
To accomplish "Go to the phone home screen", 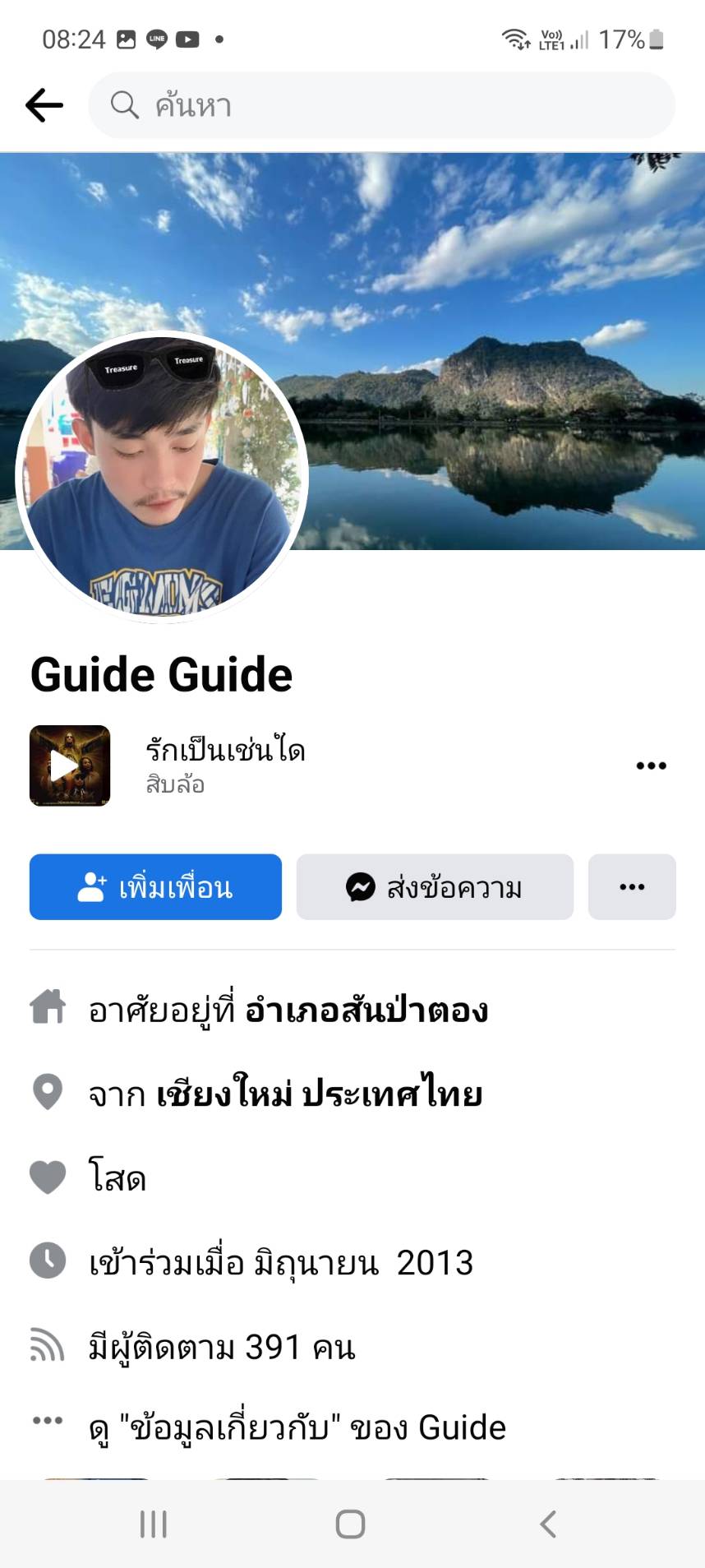I will (351, 1524).
